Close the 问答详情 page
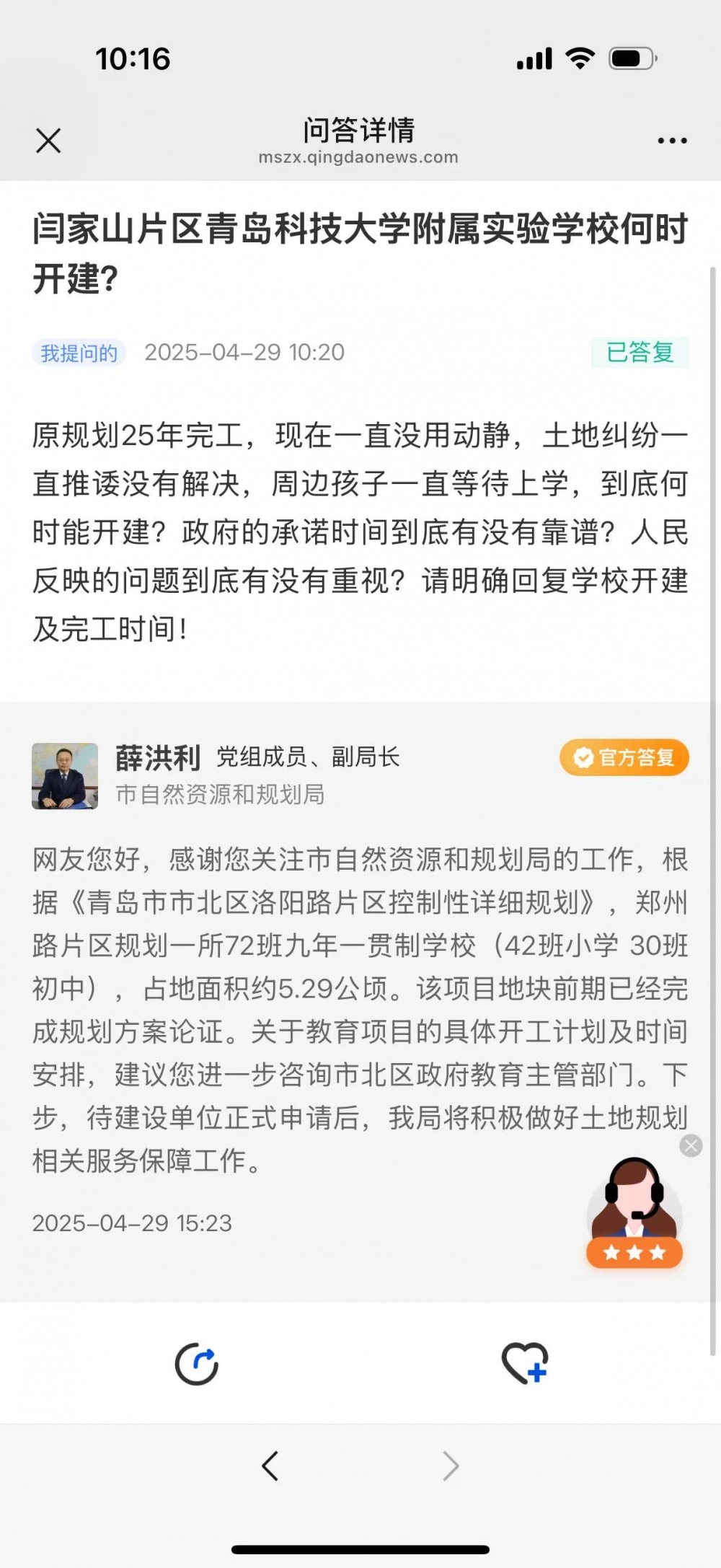The image size is (721, 1568). pos(48,141)
